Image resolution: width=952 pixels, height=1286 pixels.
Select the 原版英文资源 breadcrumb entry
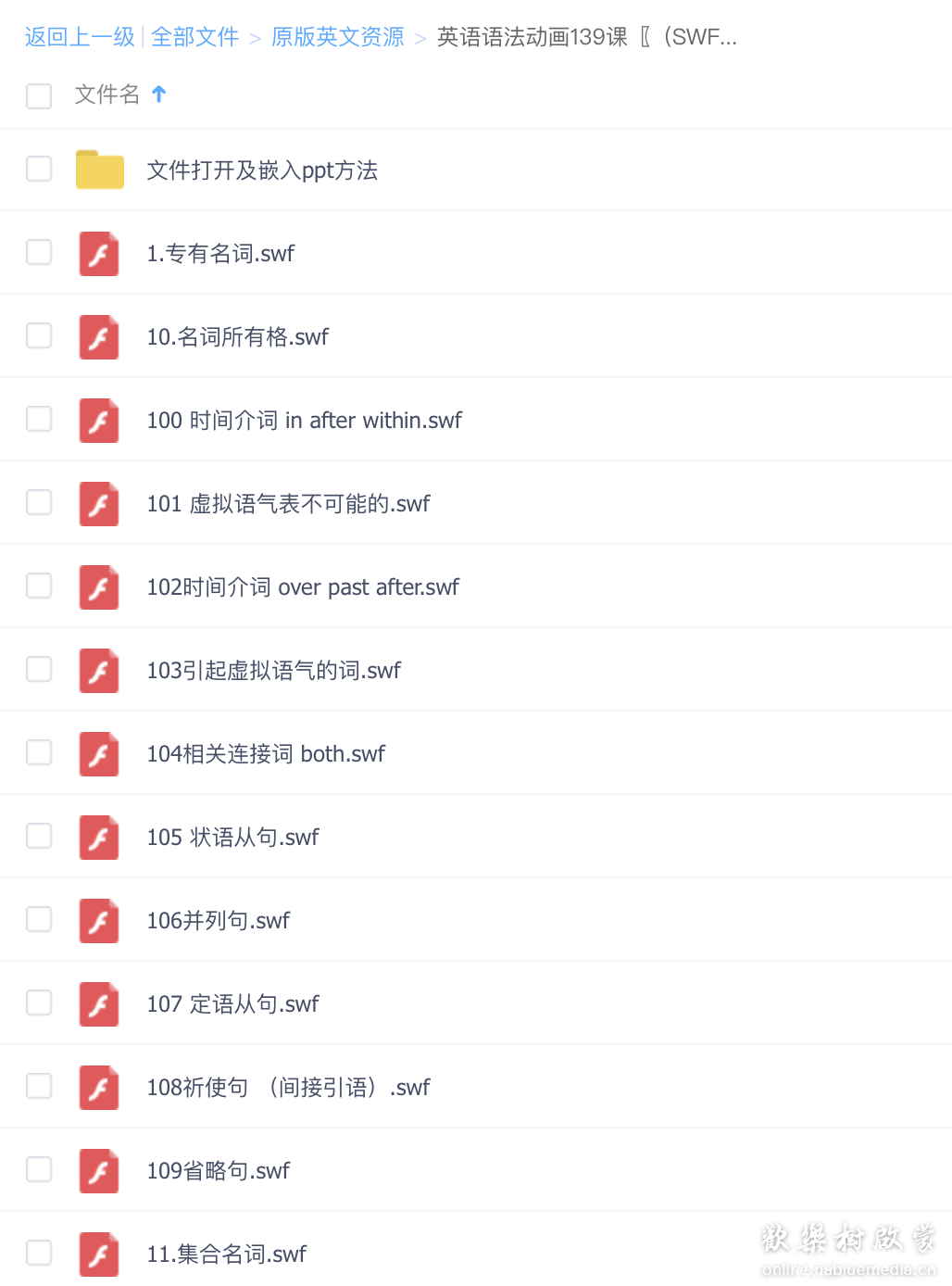click(336, 37)
